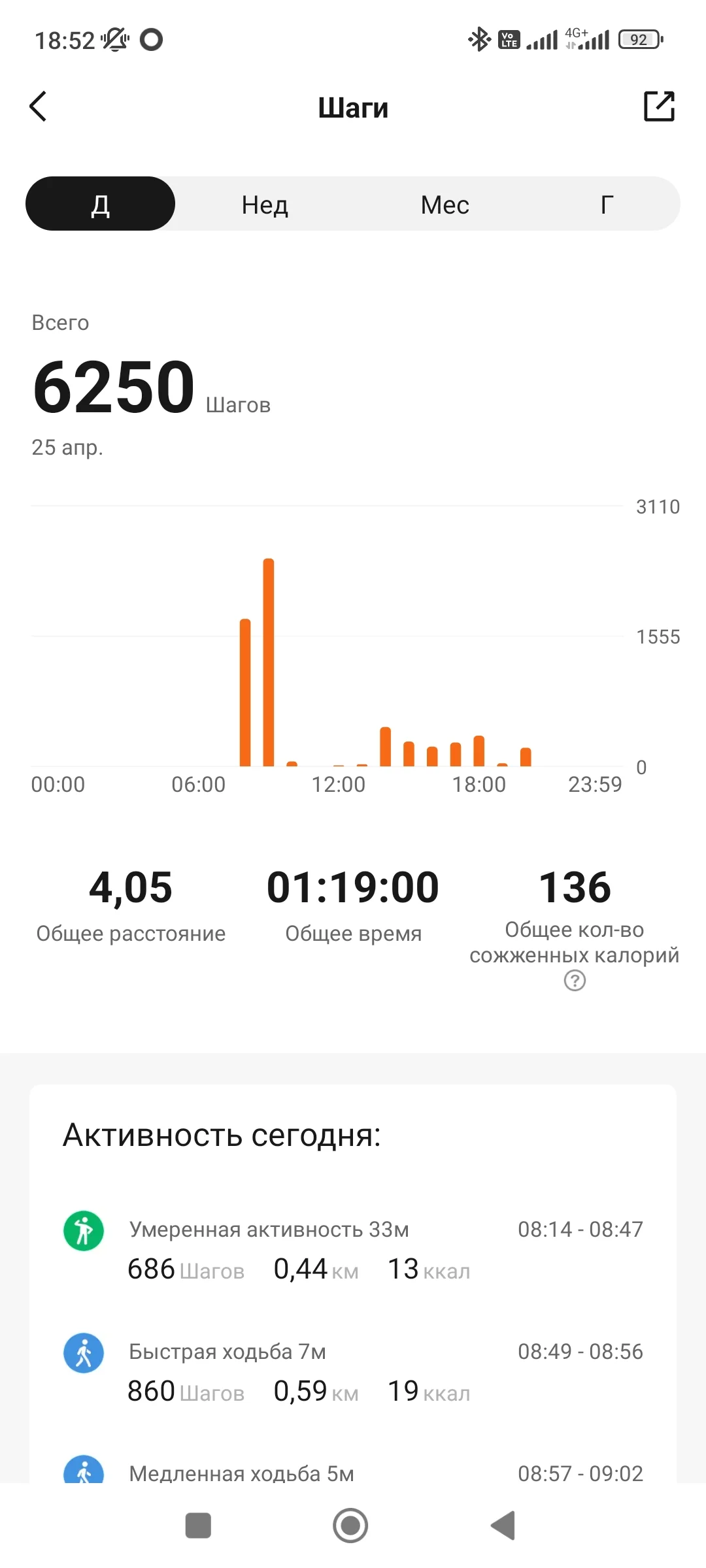Switch to the Мес tab
The height and width of the screenshot is (1568, 706).
coord(445,204)
